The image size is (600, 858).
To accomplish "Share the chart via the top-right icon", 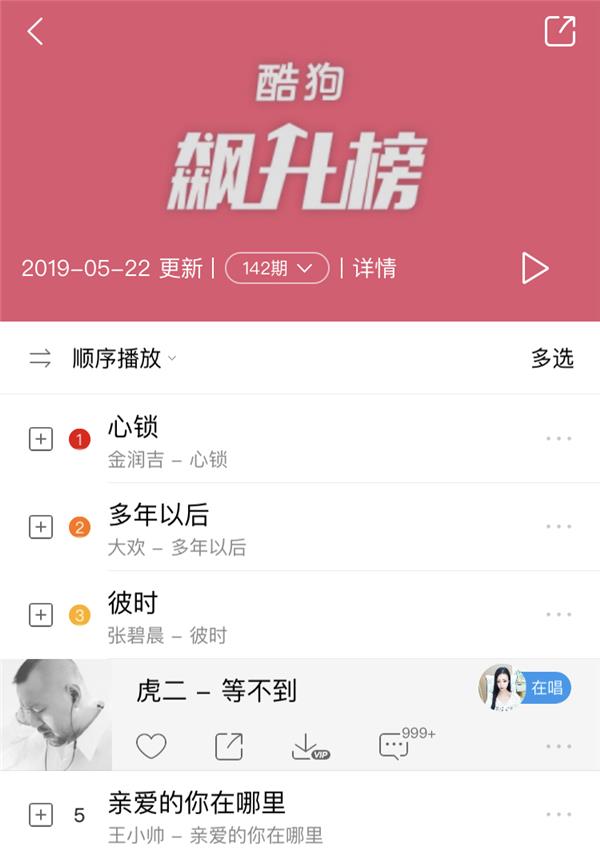I will point(560,31).
